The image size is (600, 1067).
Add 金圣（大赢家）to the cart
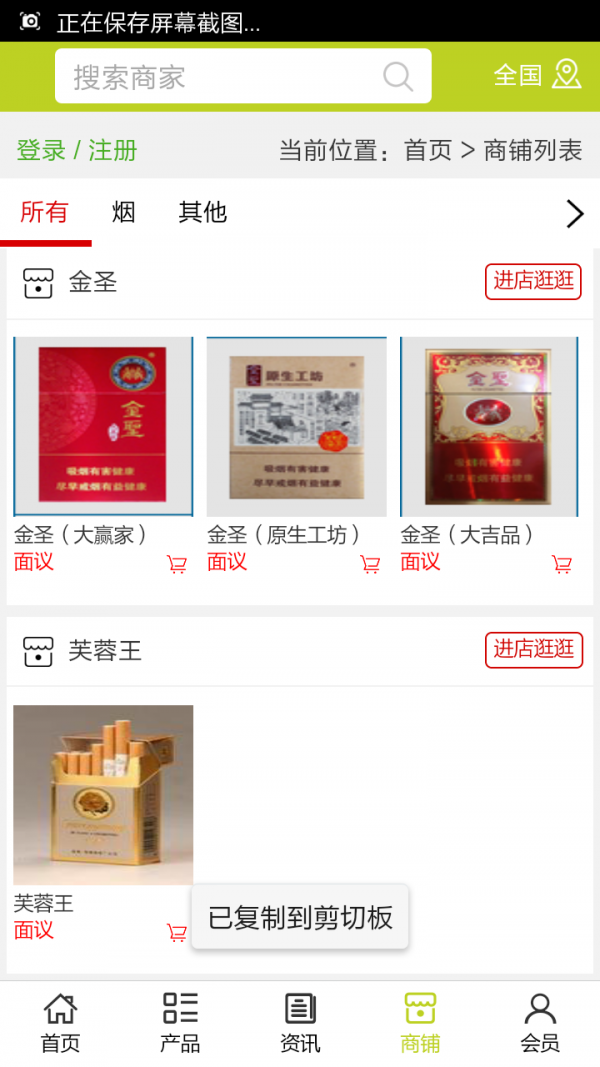pos(177,565)
